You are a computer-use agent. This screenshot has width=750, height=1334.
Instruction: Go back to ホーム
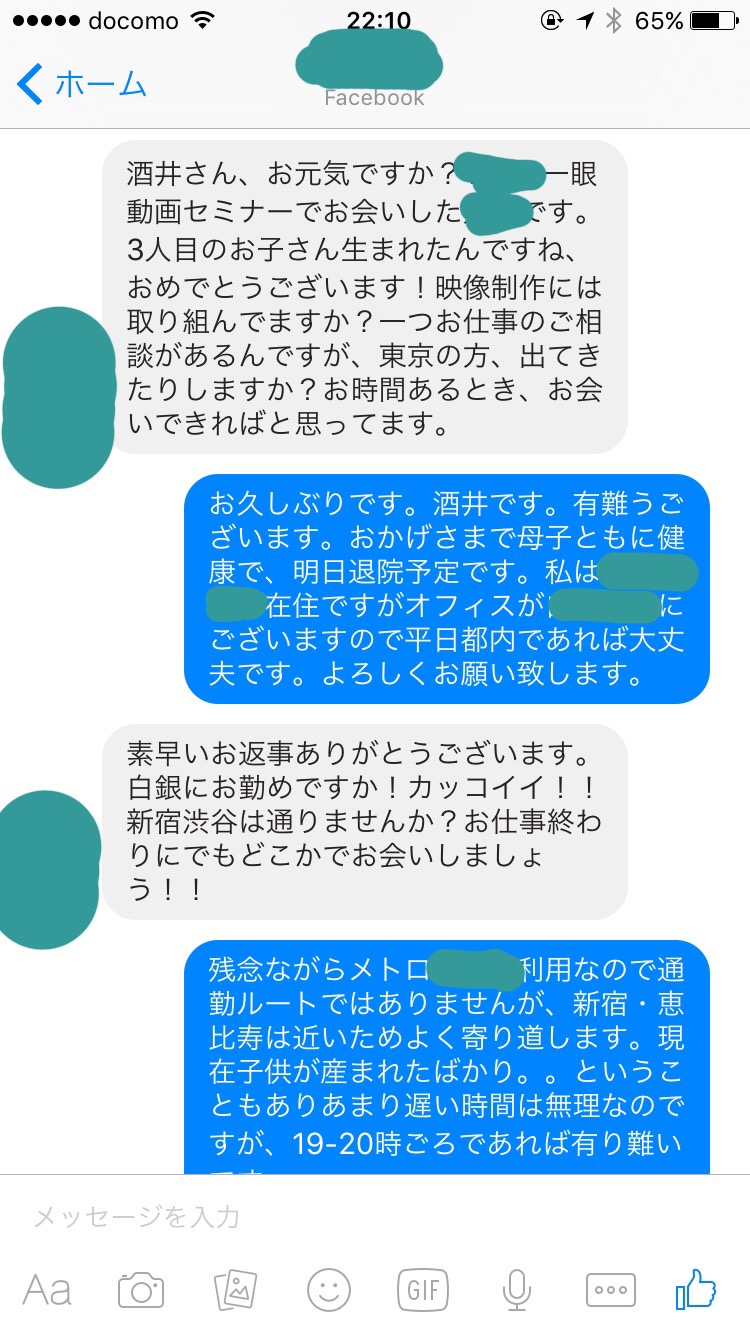click(x=82, y=85)
